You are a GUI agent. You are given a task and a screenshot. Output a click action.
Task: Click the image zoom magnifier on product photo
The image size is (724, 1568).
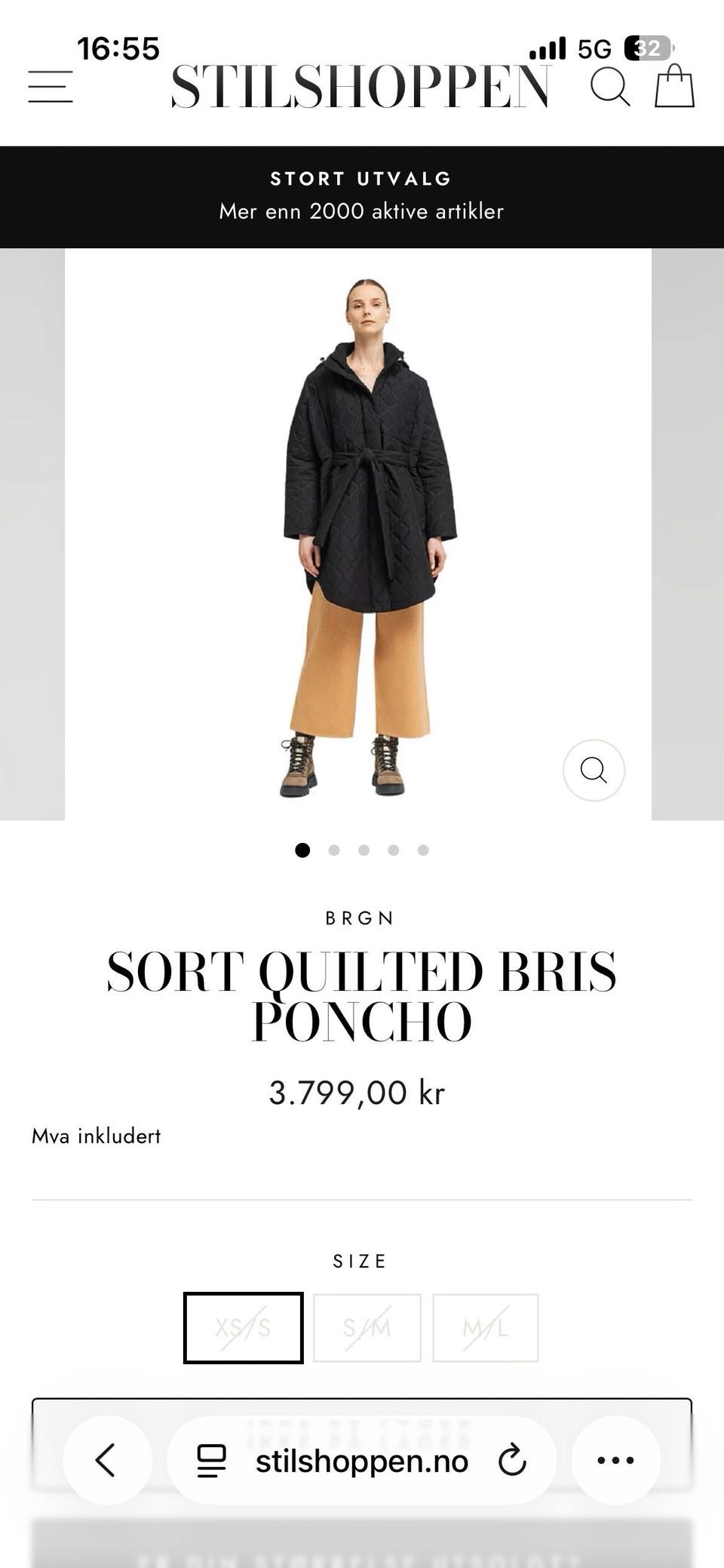pyautogui.click(x=594, y=770)
